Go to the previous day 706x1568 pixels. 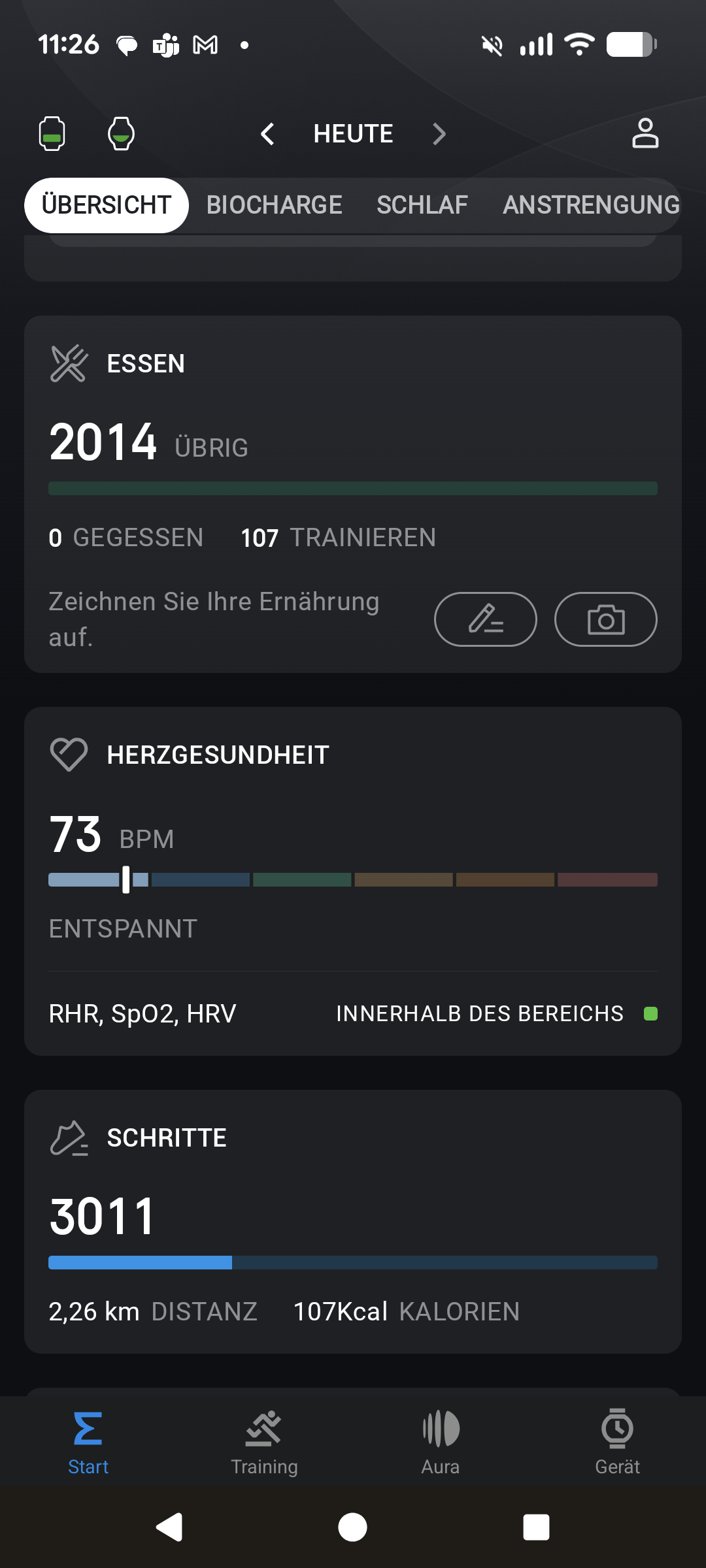pyautogui.click(x=267, y=134)
